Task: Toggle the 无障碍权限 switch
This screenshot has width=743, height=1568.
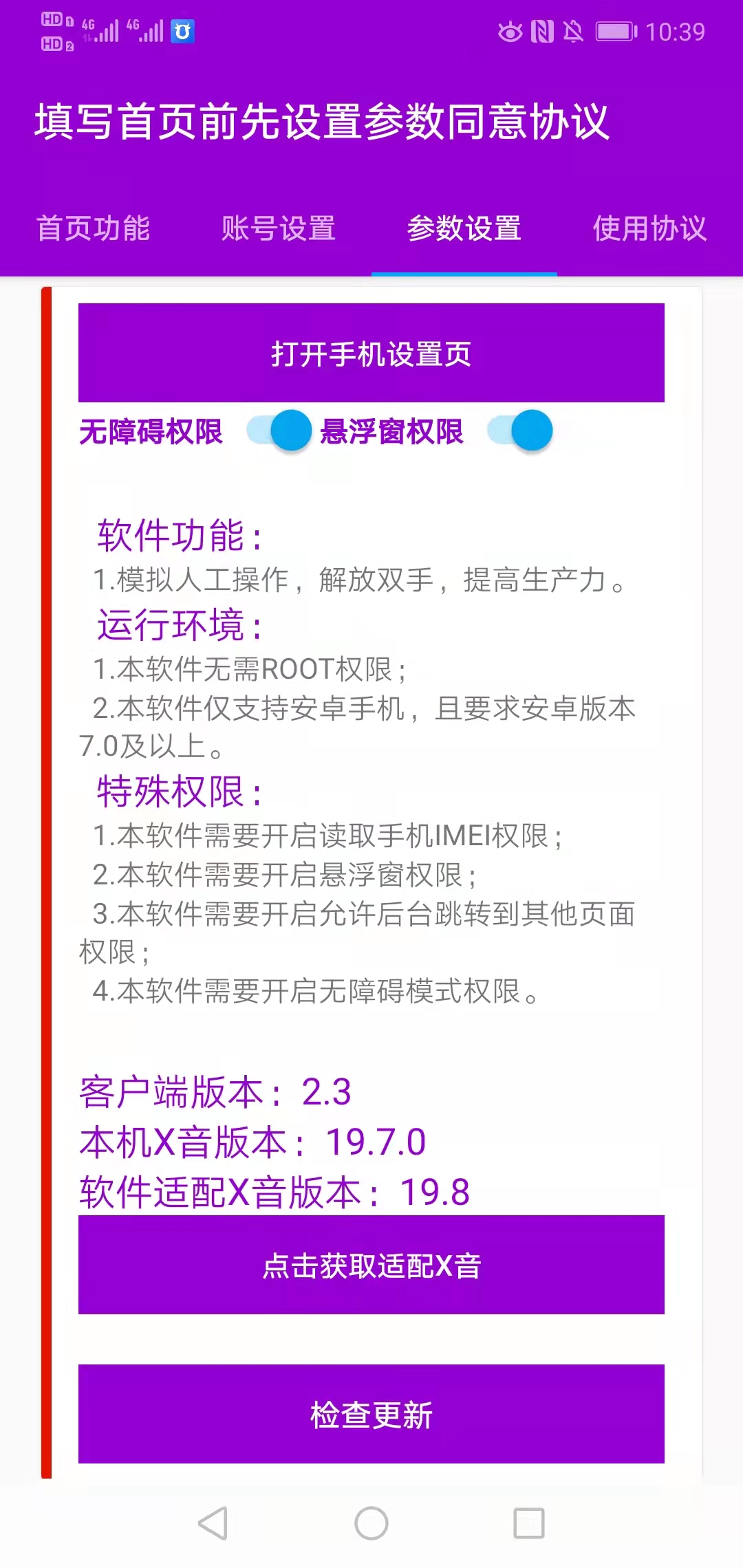Action: pos(279,431)
